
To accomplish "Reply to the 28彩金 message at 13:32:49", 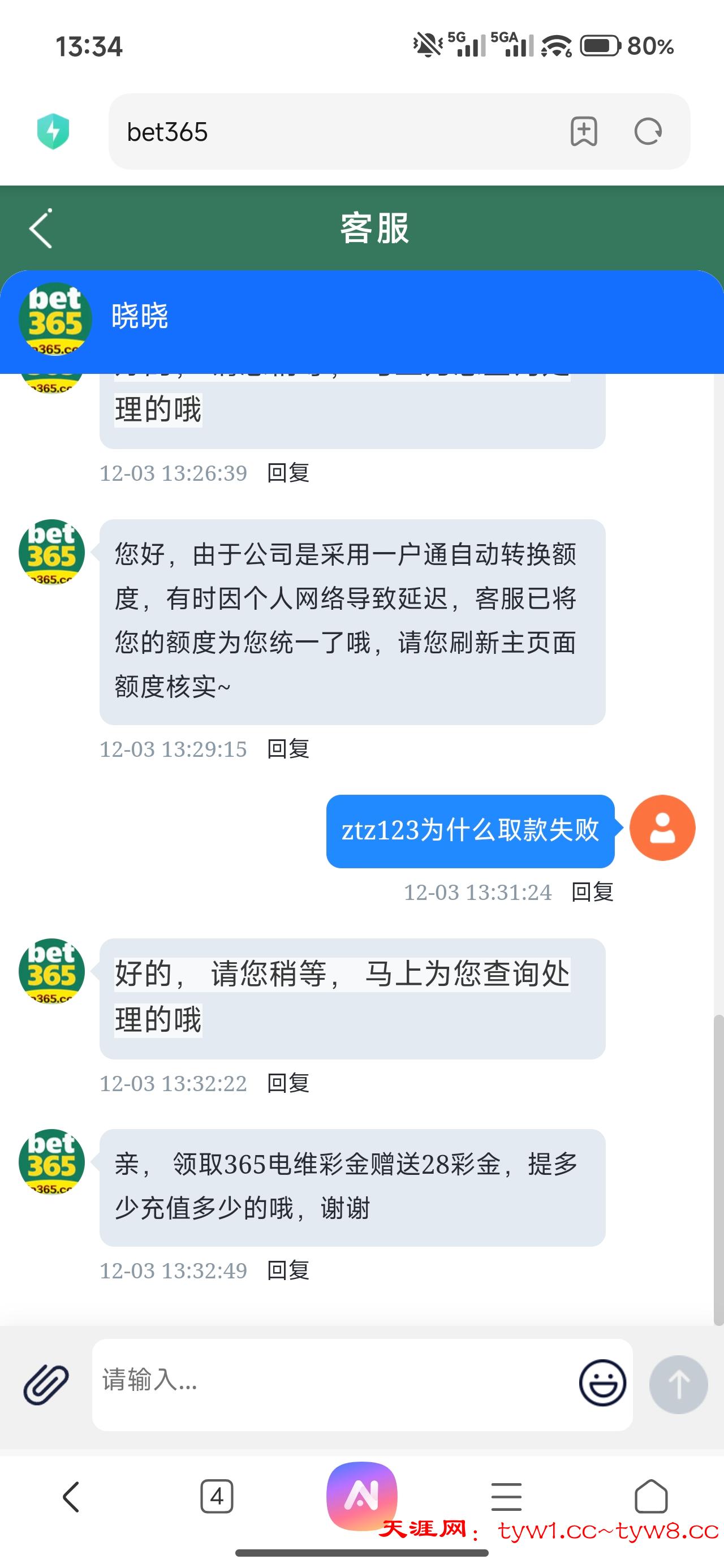I will tap(288, 1271).
